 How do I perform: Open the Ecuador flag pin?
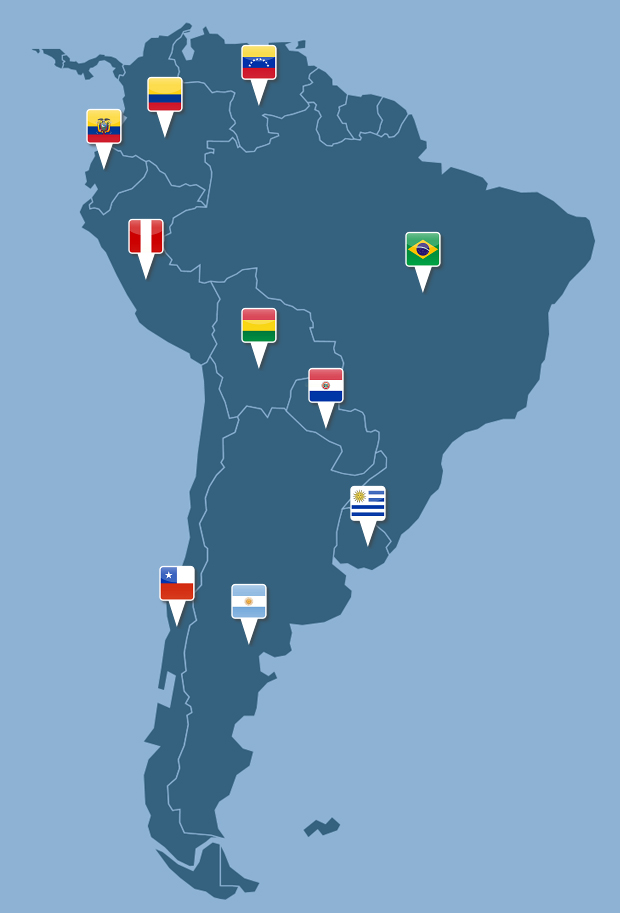[x=104, y=126]
